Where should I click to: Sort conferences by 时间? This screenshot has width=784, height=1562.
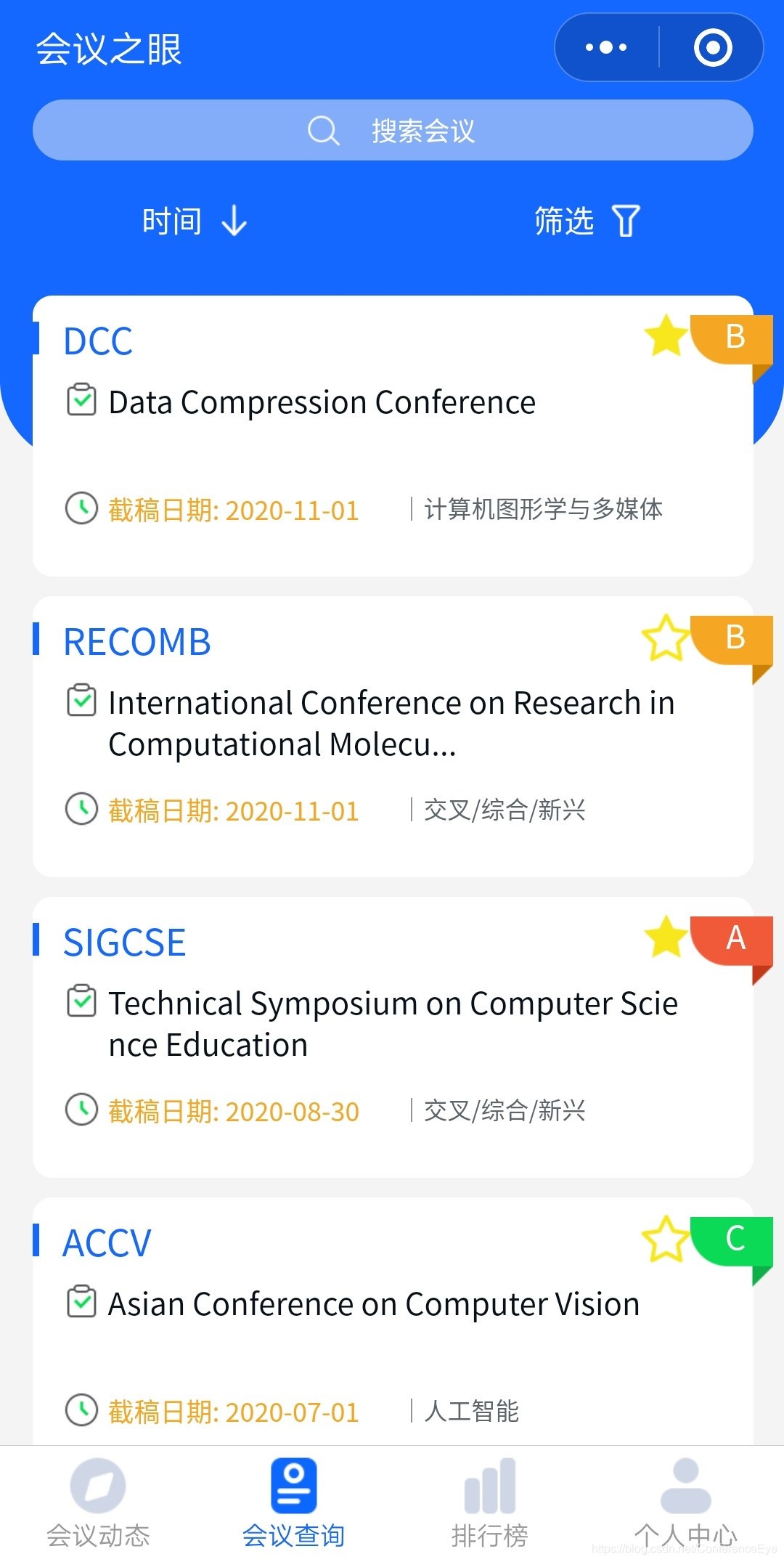pyautogui.click(x=195, y=221)
